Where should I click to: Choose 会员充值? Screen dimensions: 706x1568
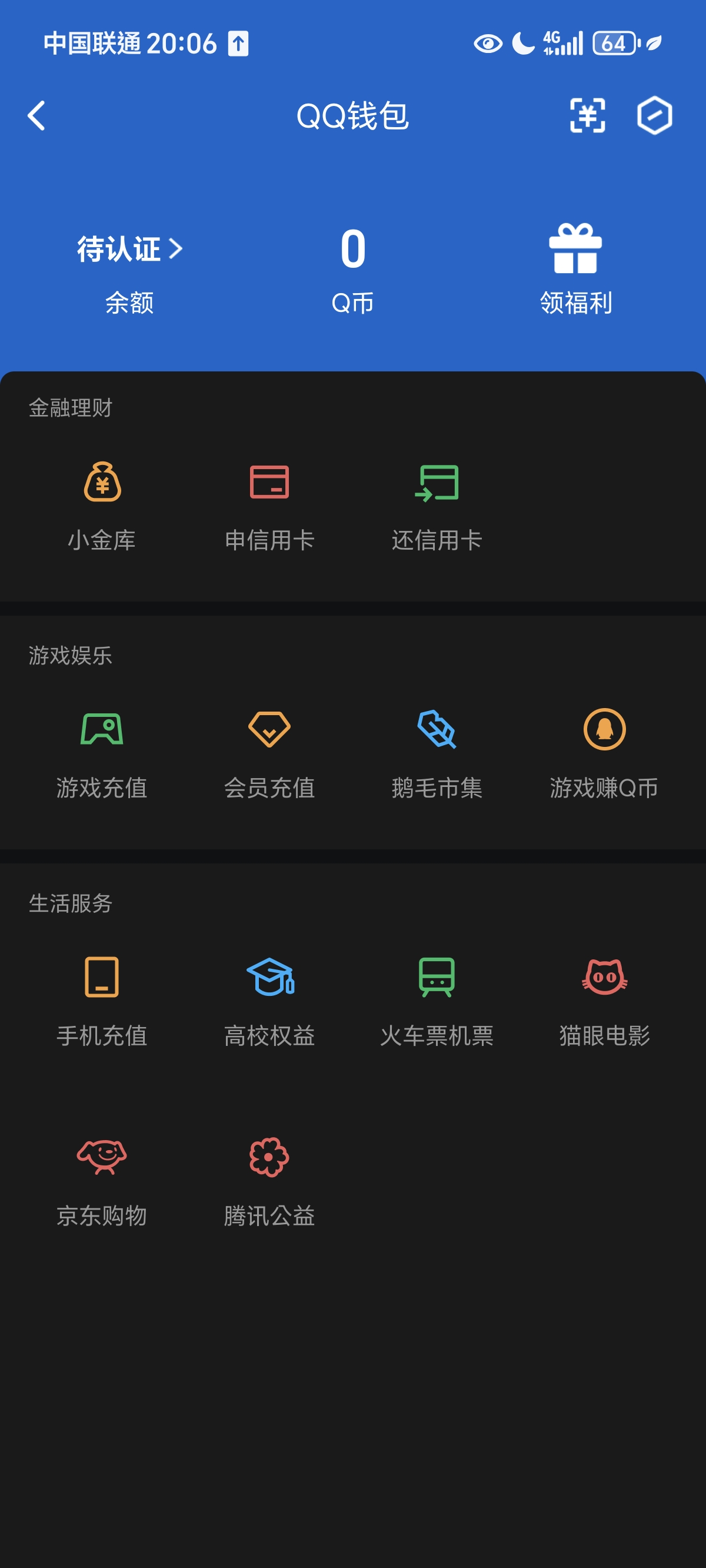click(x=269, y=753)
